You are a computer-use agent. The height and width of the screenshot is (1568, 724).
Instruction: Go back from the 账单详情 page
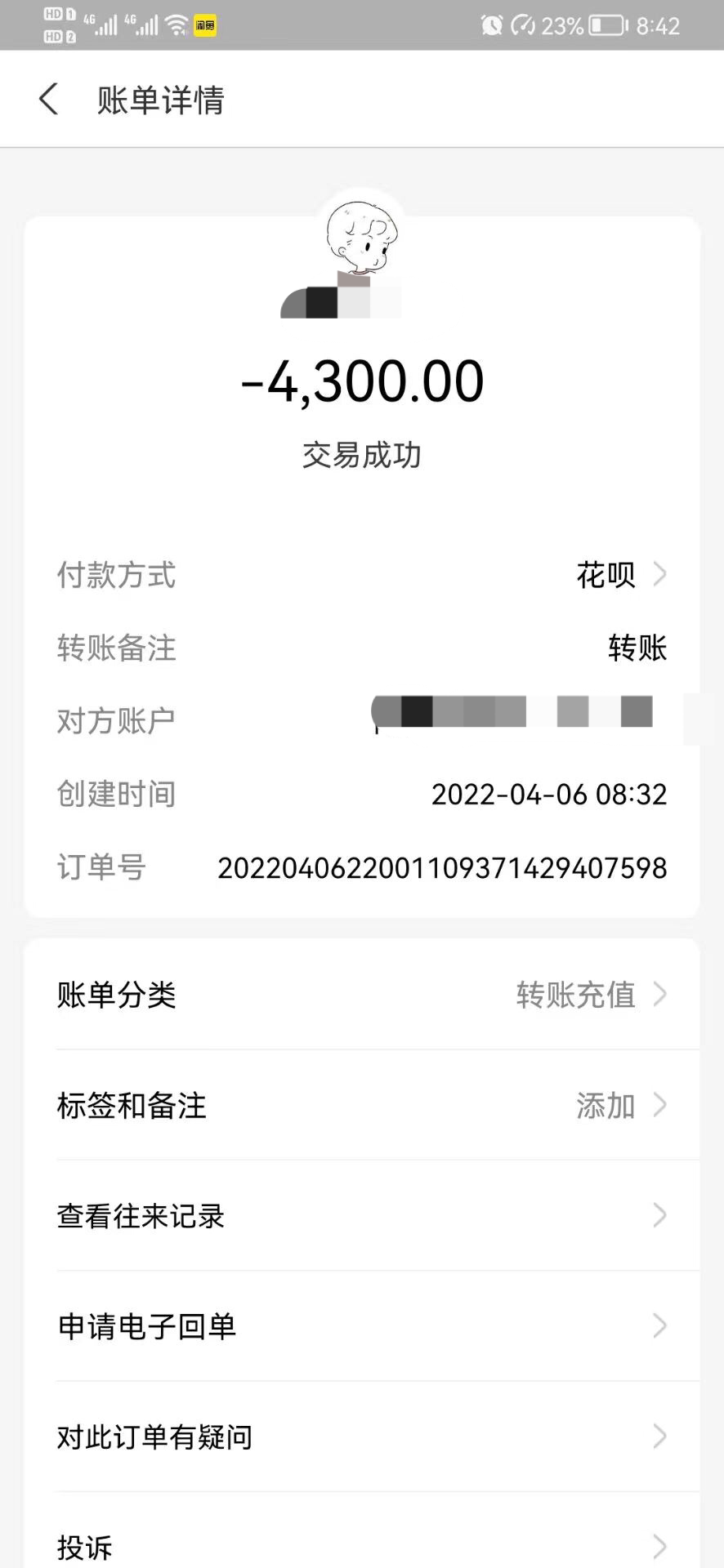49,100
